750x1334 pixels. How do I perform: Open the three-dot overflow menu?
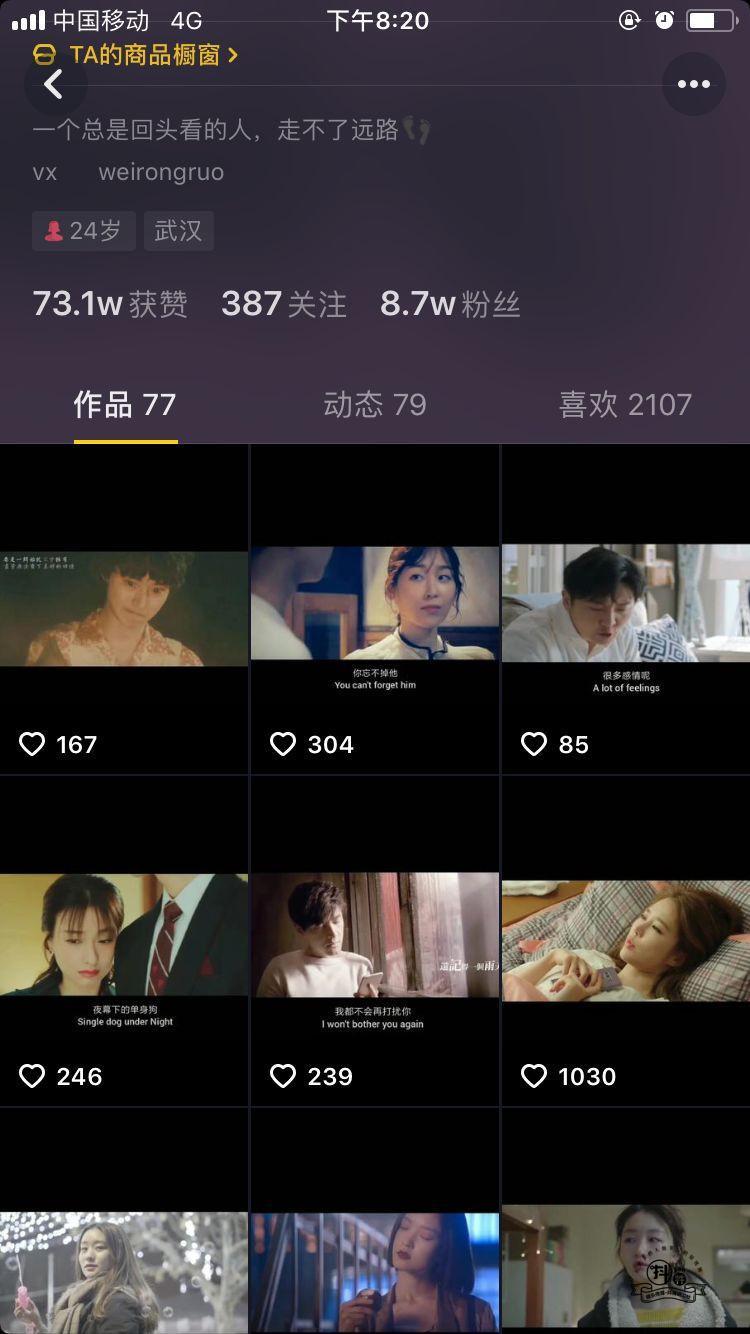click(x=693, y=85)
